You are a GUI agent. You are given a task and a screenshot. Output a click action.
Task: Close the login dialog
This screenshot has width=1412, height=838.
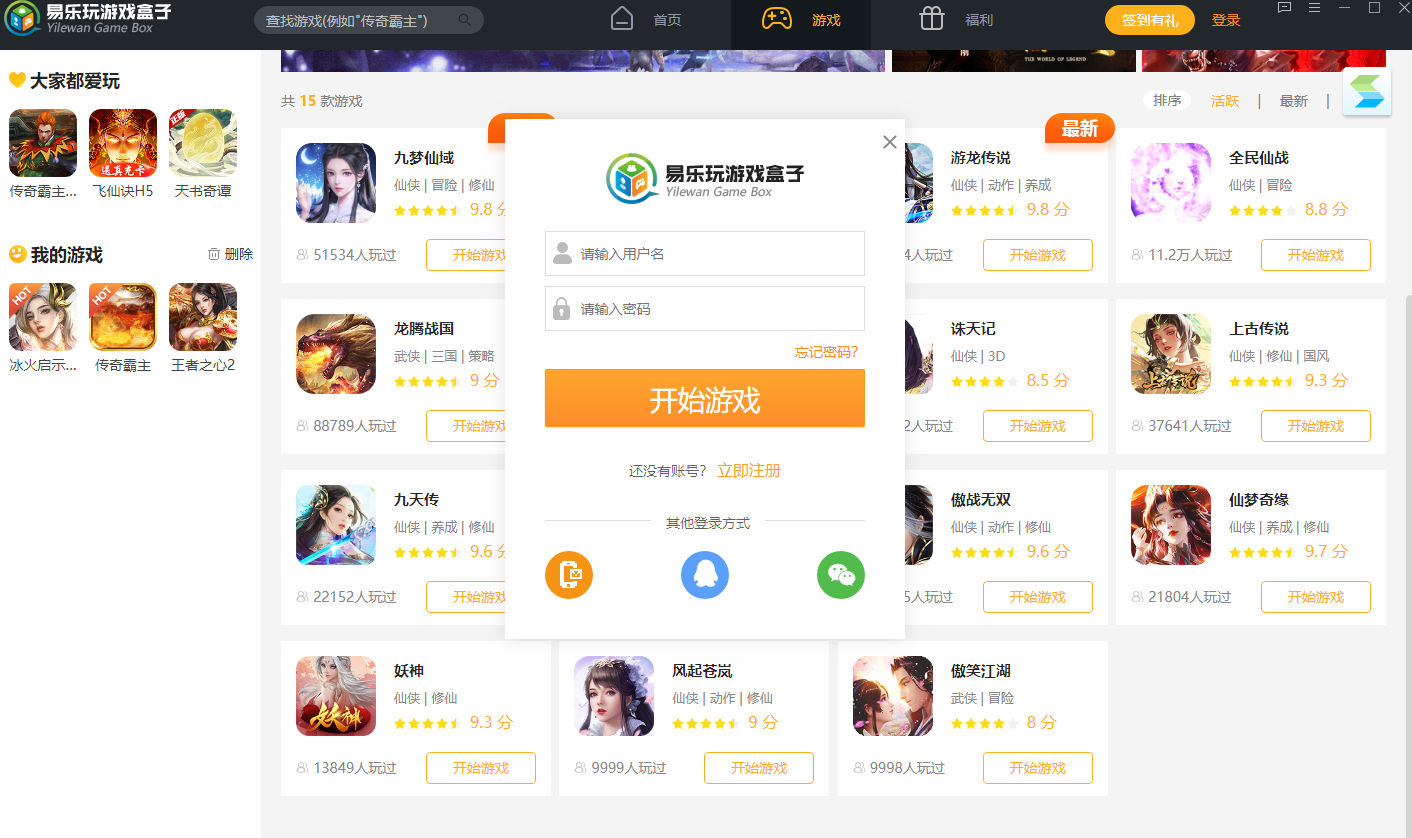[x=890, y=142]
